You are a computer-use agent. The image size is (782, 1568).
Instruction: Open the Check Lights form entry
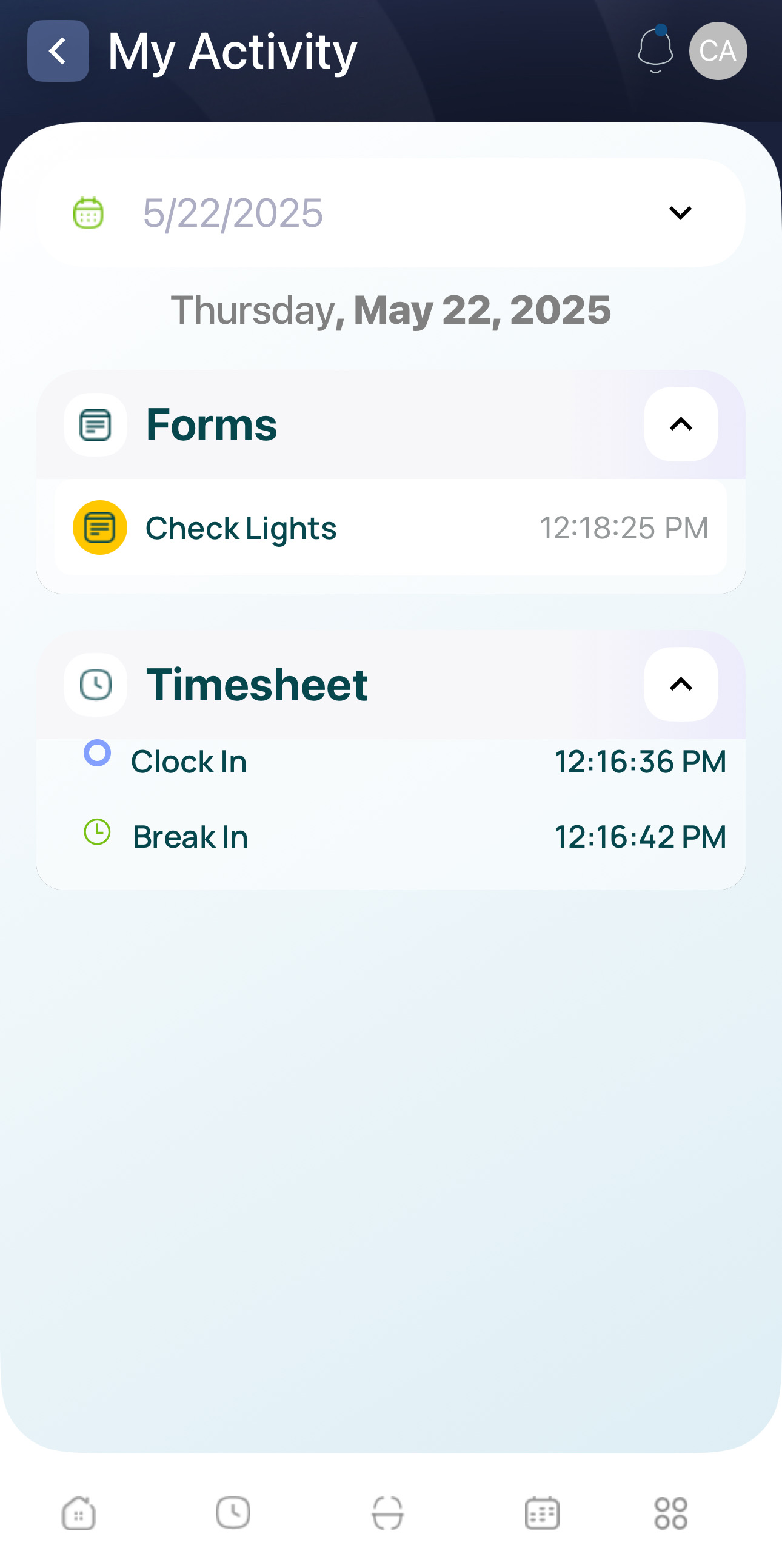click(390, 528)
